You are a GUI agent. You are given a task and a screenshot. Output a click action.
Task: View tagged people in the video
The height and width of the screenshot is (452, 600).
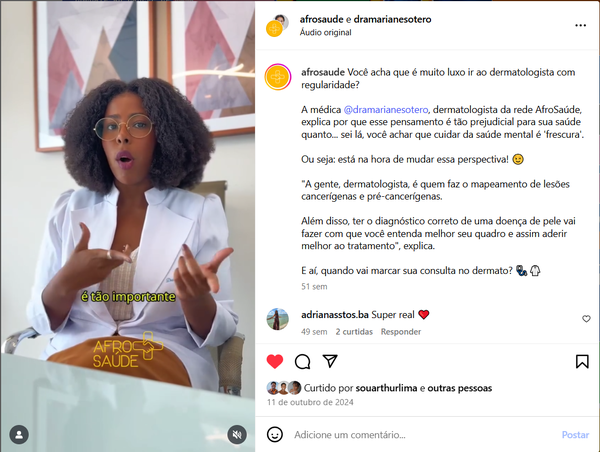click(18, 434)
